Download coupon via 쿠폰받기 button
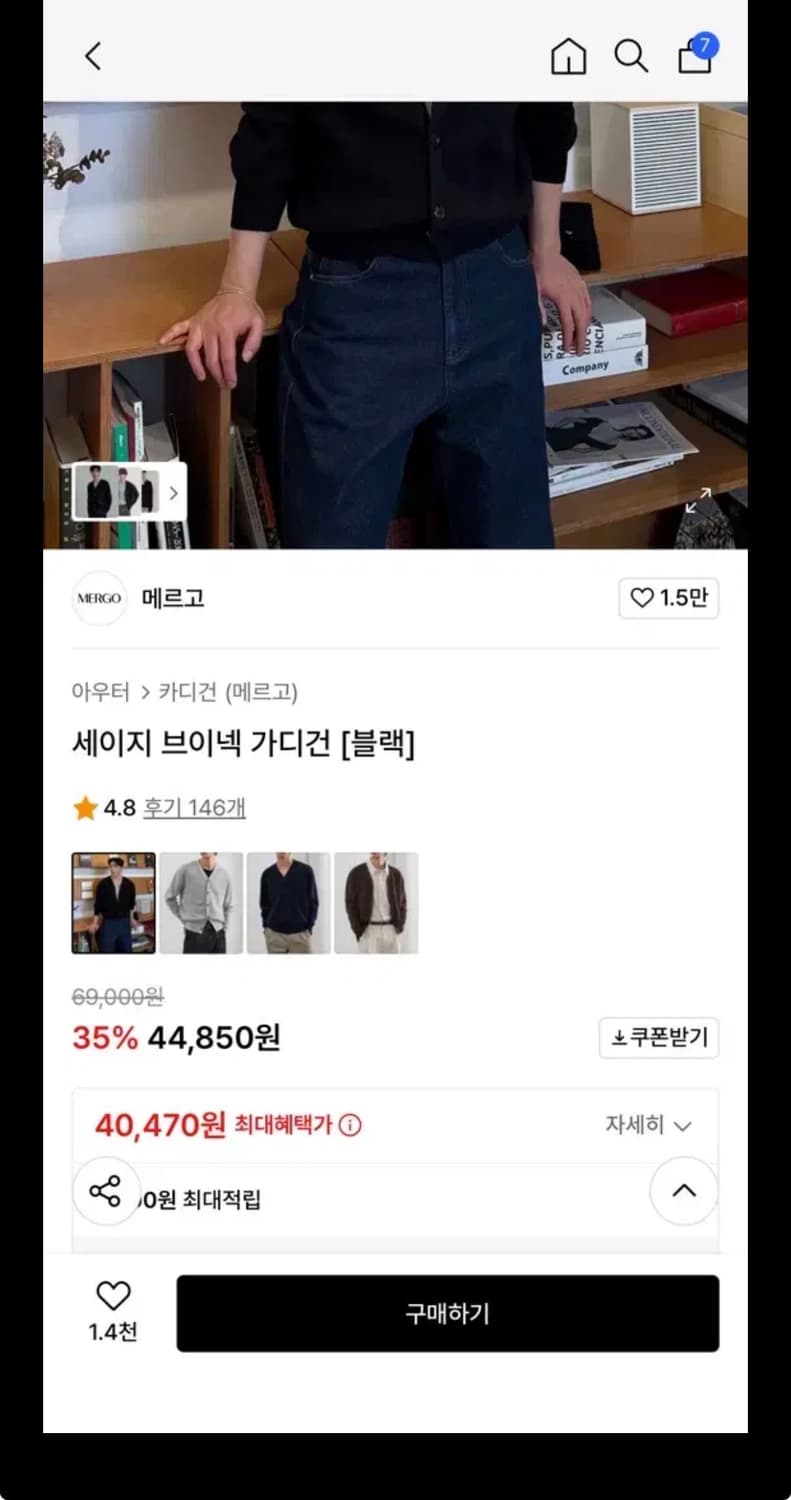The width and height of the screenshot is (791, 1500). (658, 1038)
